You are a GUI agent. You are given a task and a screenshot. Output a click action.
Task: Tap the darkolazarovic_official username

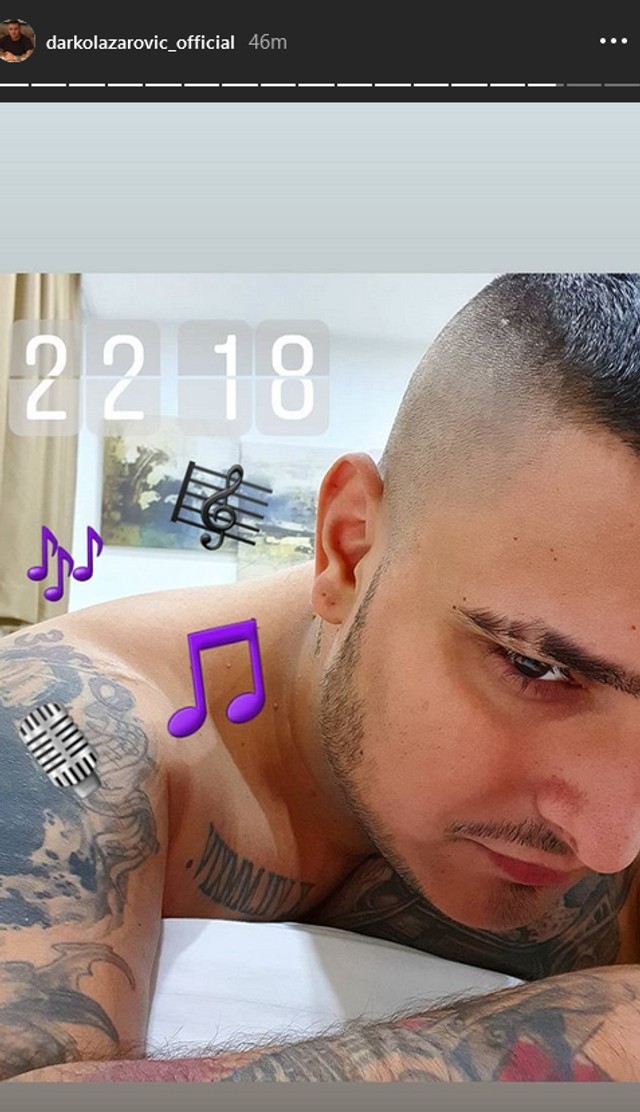click(140, 42)
